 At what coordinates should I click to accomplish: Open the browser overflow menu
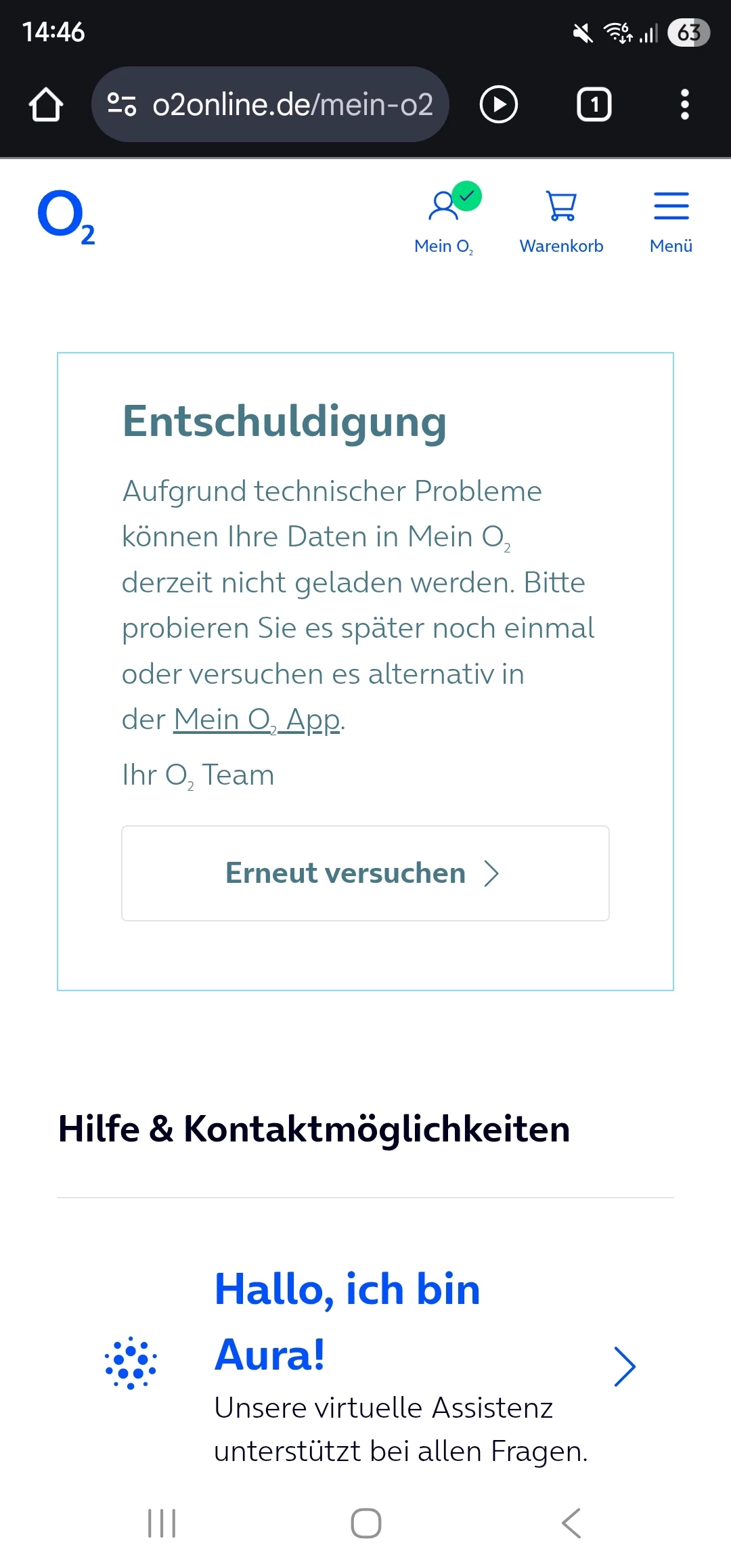pos(684,105)
